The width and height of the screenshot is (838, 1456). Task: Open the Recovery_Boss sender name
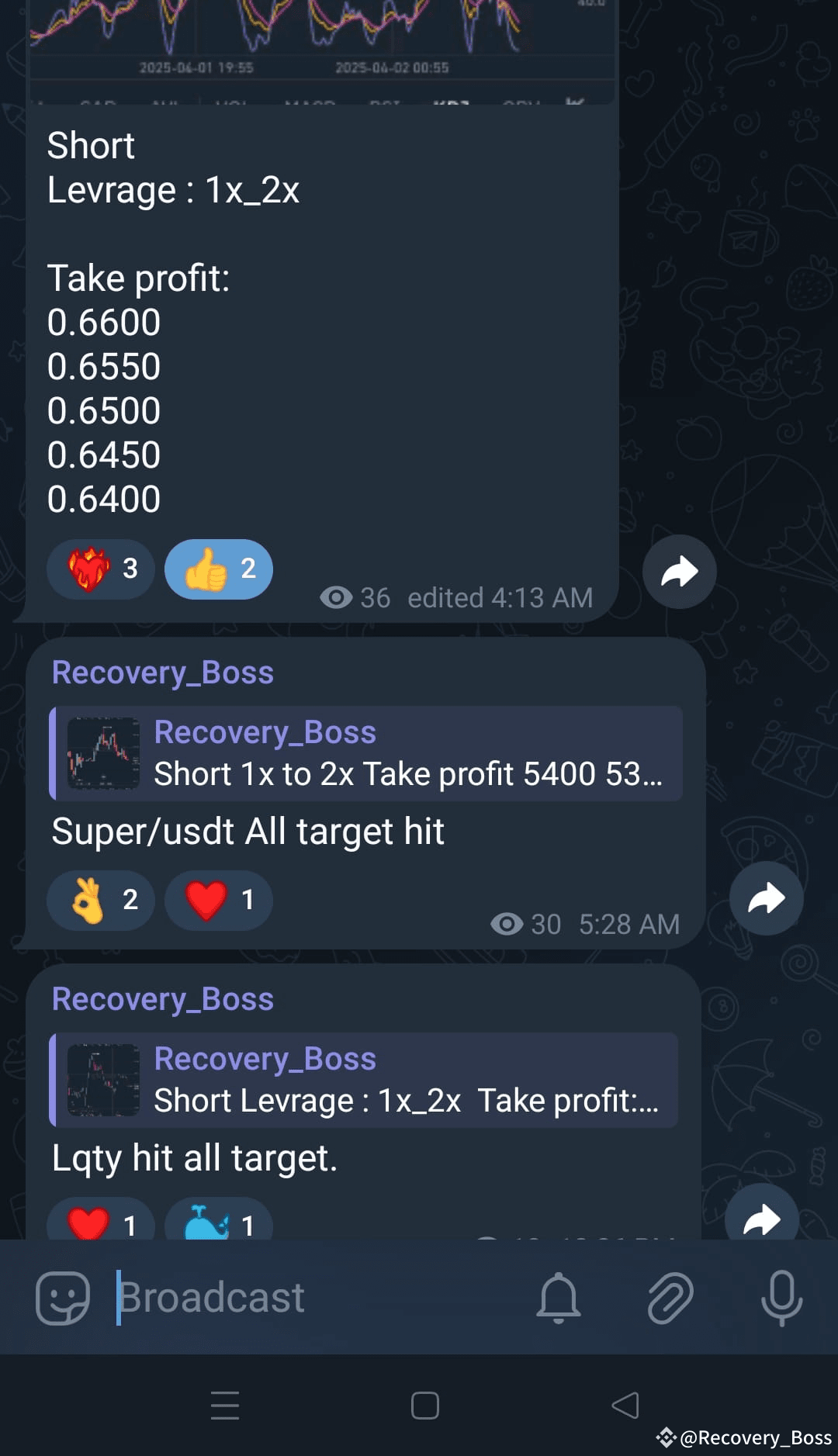point(162,672)
